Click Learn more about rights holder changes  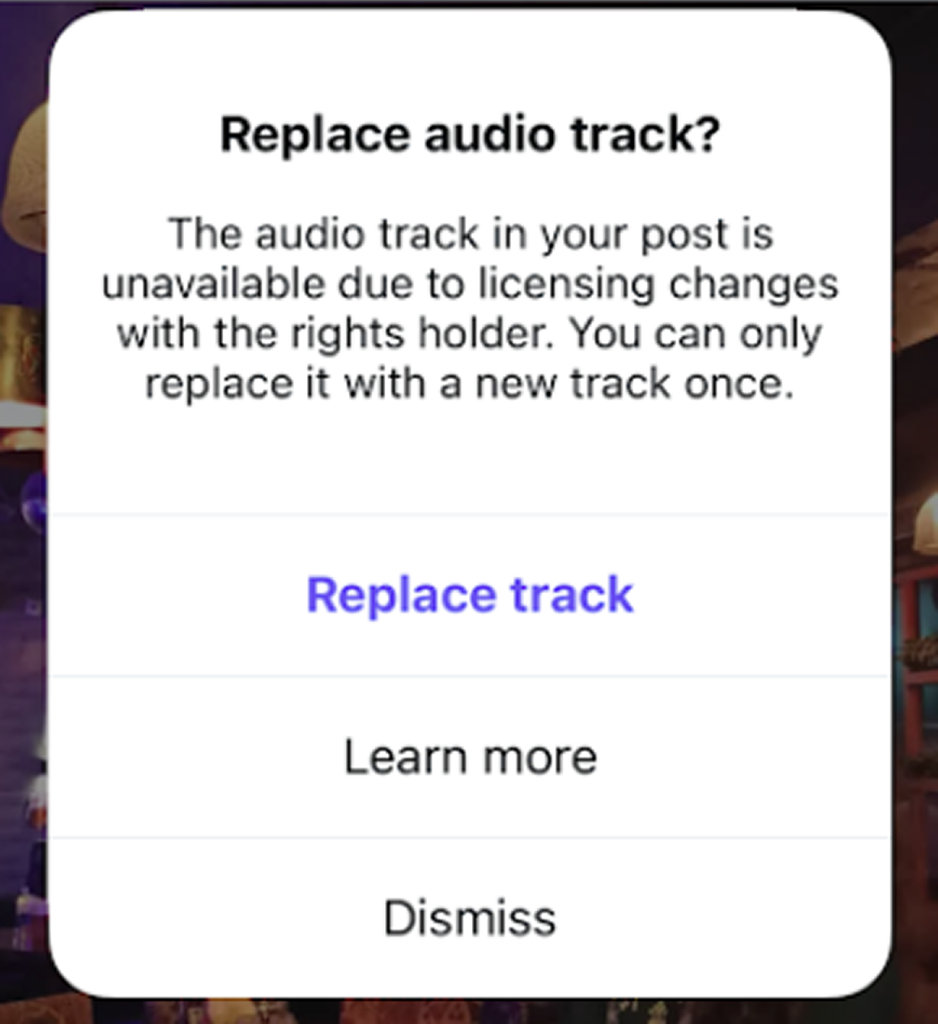(469, 756)
